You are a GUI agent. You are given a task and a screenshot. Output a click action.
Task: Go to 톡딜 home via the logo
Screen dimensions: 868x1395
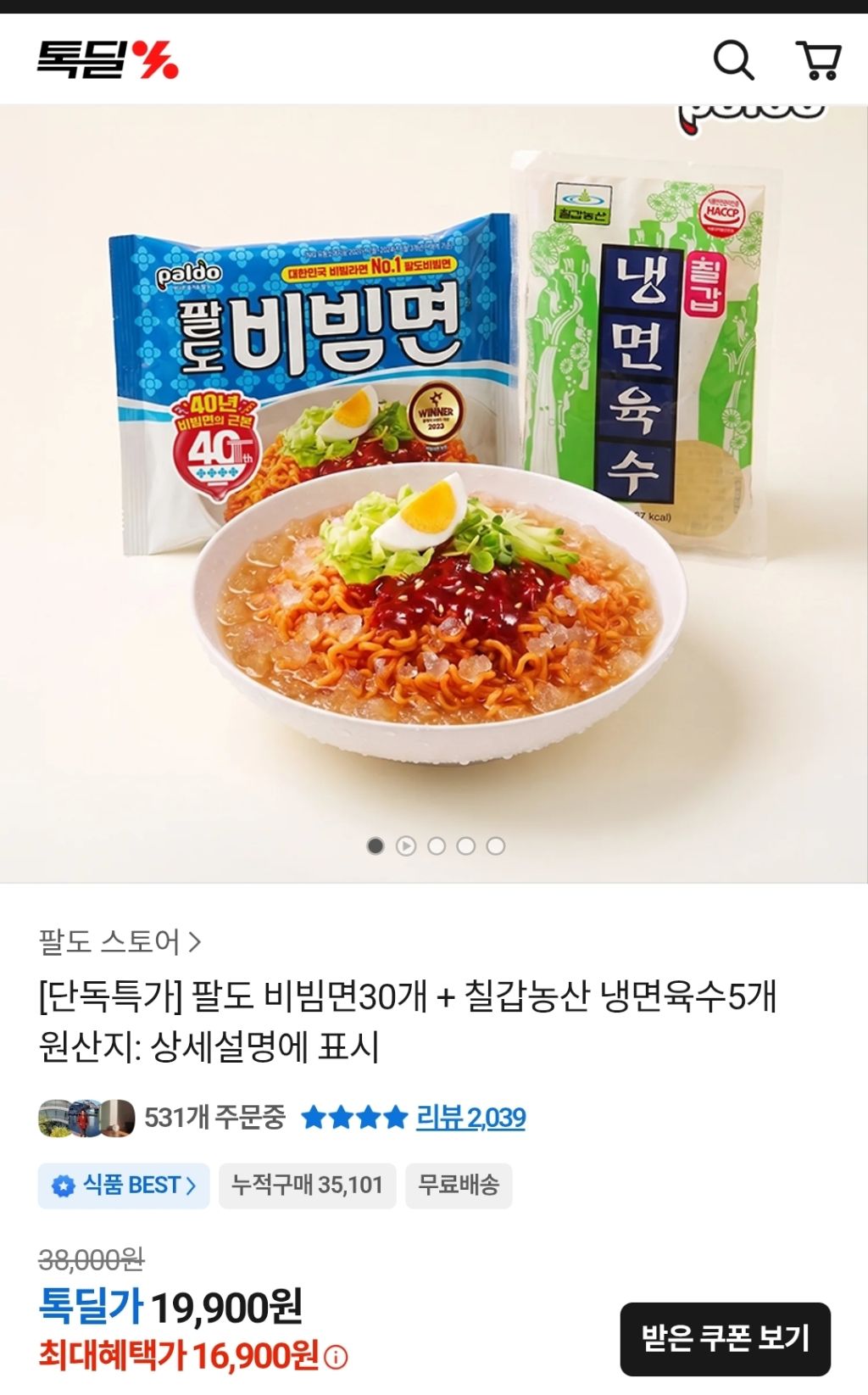[108, 60]
